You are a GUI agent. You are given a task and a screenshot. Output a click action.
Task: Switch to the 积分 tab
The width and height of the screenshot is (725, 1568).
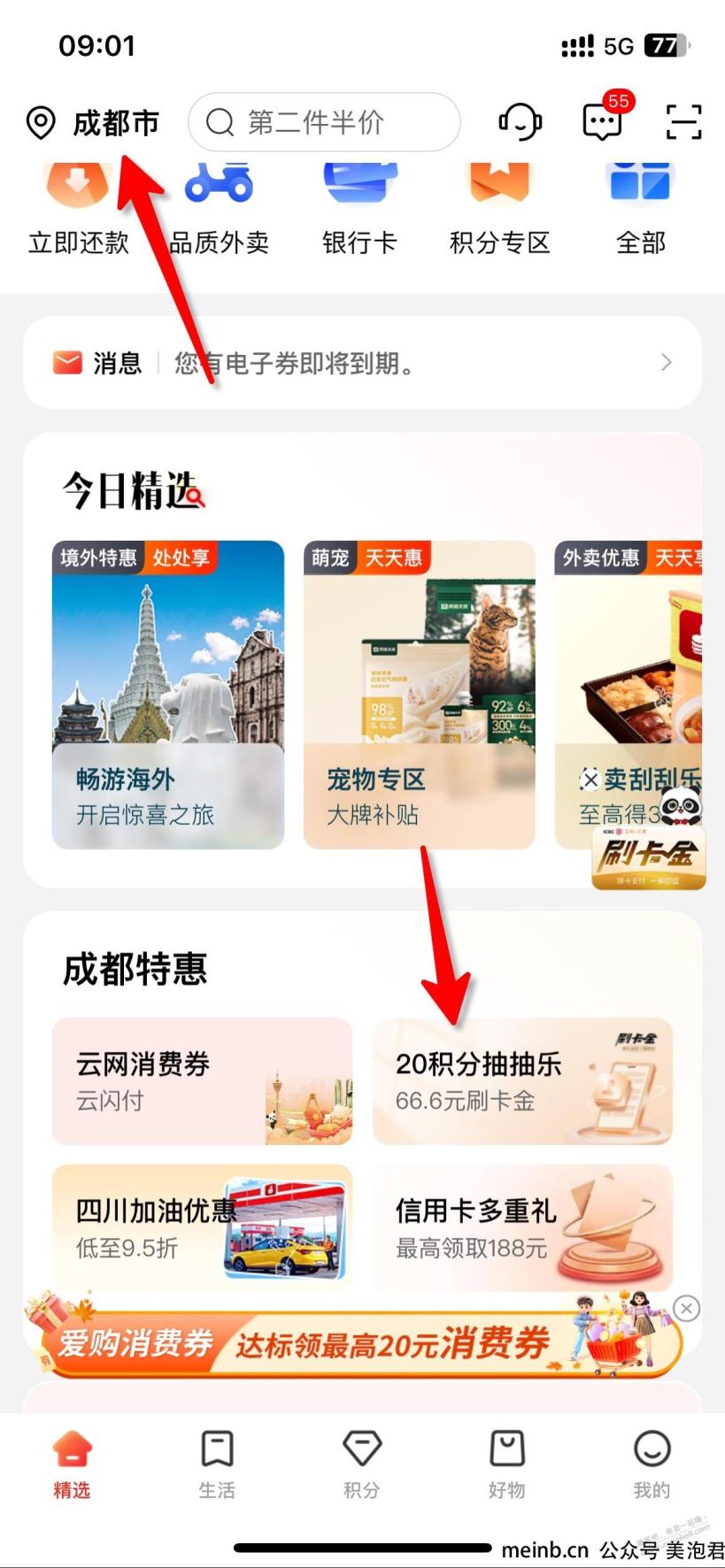[362, 1464]
